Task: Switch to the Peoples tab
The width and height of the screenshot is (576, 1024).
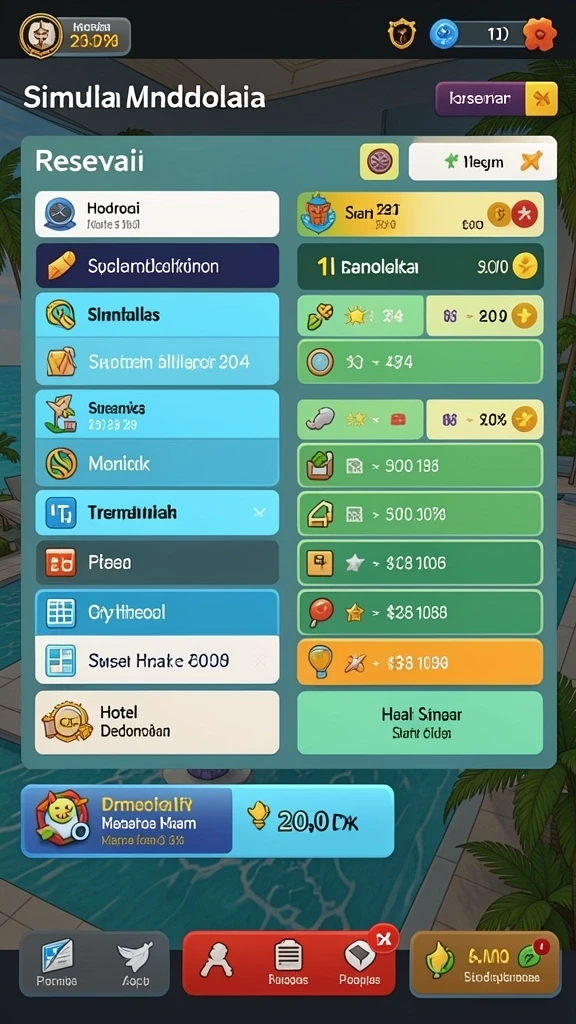Action: pyautogui.click(x=360, y=963)
